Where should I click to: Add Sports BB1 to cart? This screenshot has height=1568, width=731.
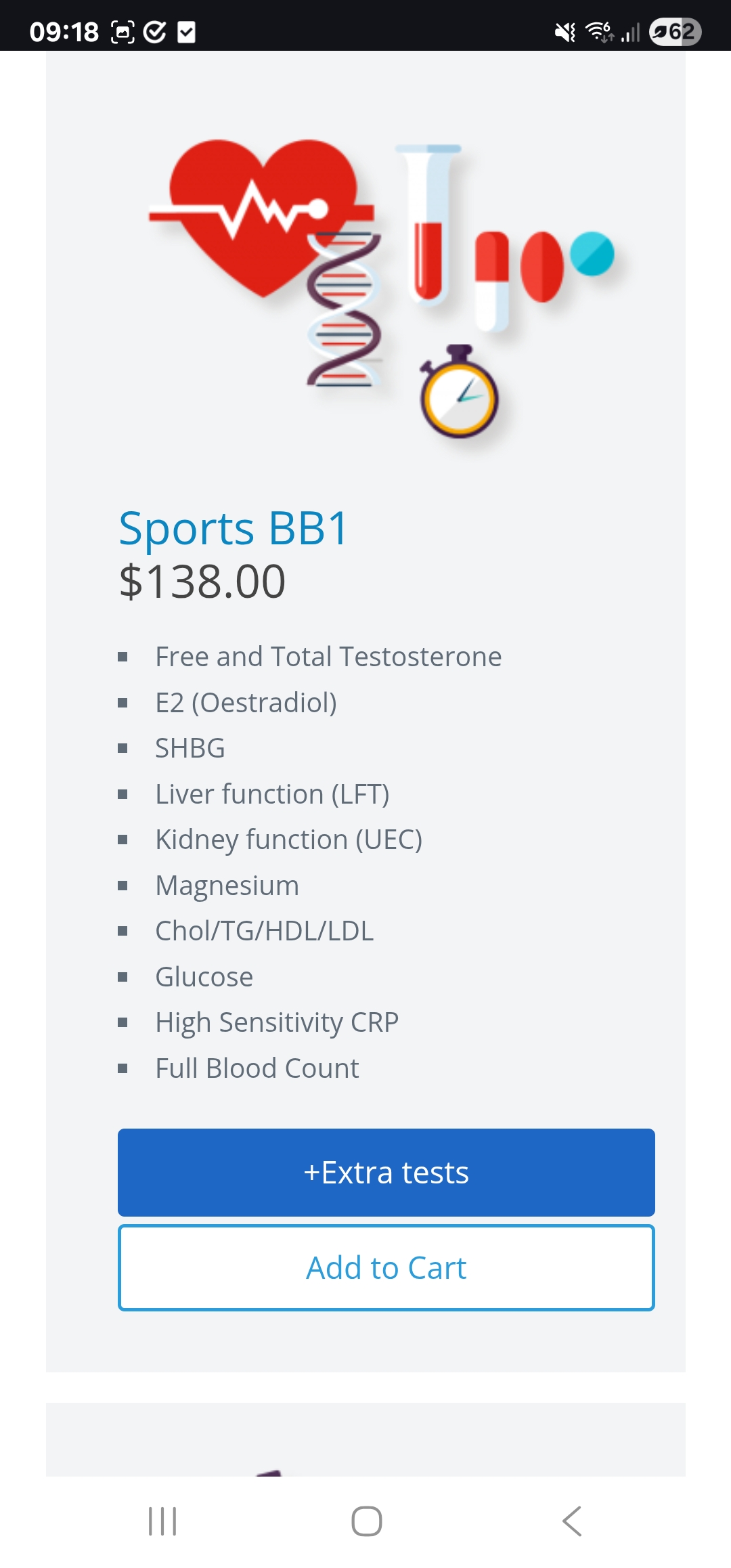click(386, 1267)
